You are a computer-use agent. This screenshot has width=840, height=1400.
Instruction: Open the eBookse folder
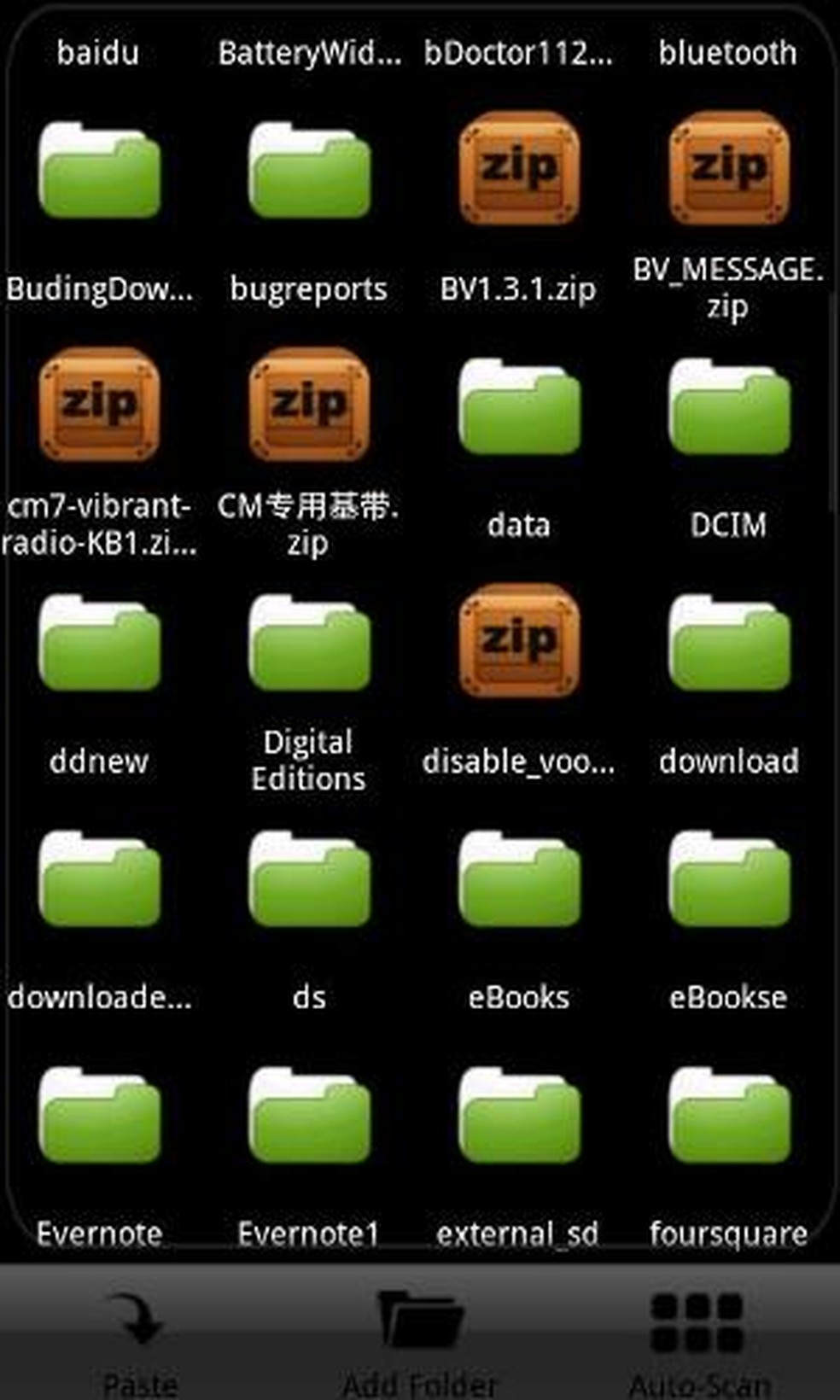pyautogui.click(x=730, y=879)
